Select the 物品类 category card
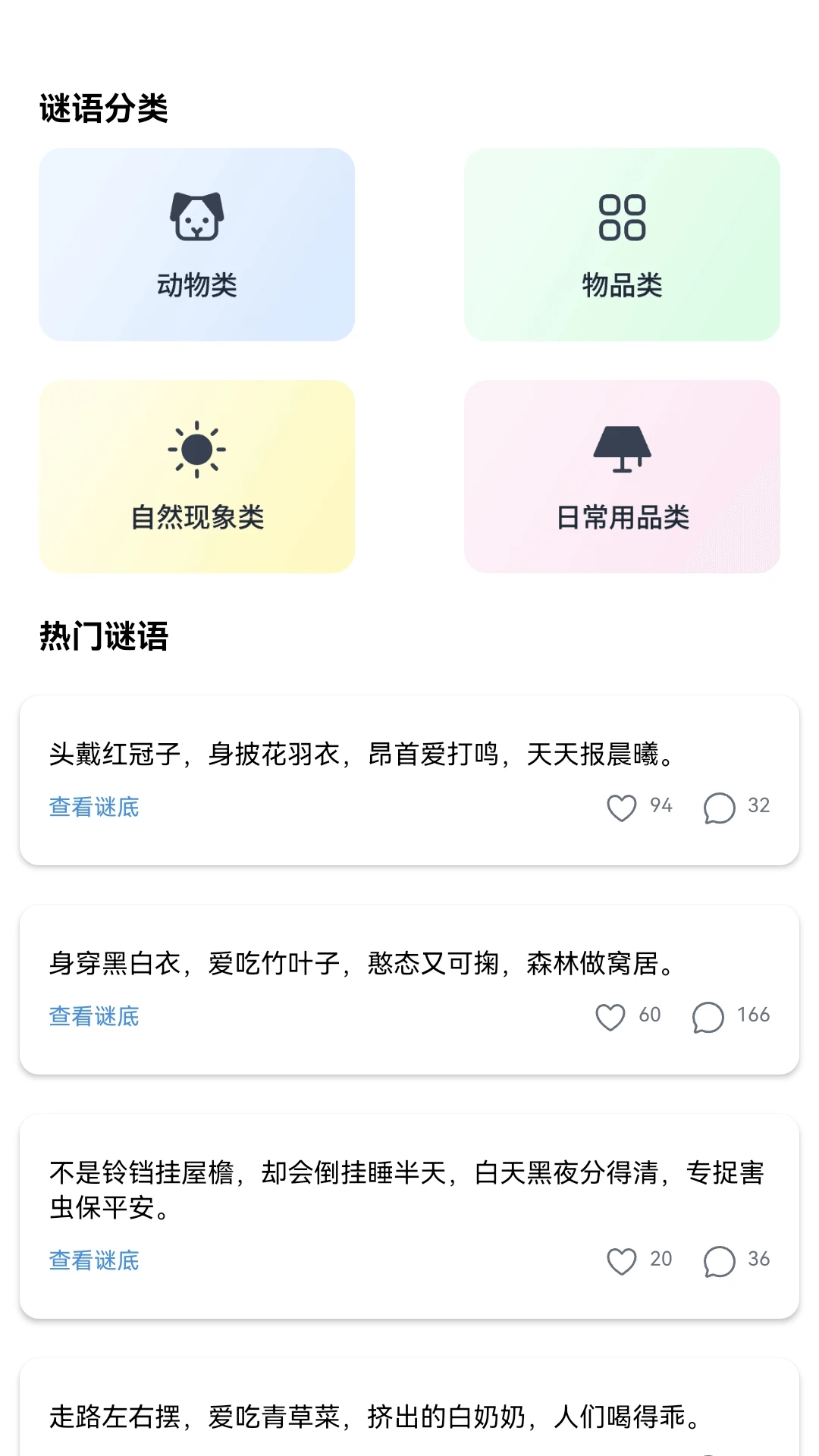 click(621, 245)
